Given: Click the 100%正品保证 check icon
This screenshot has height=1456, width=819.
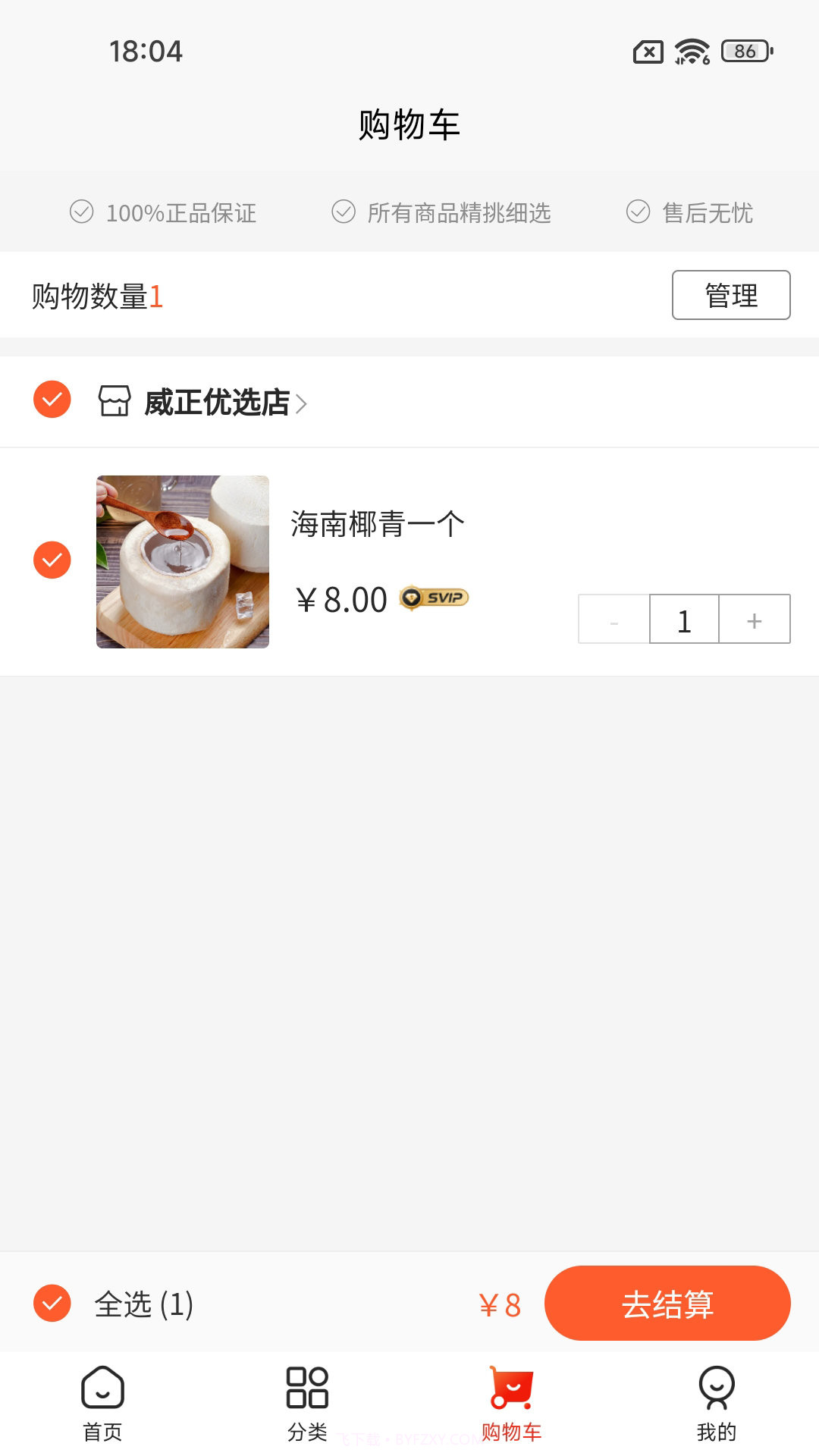Looking at the screenshot, I should (82, 212).
